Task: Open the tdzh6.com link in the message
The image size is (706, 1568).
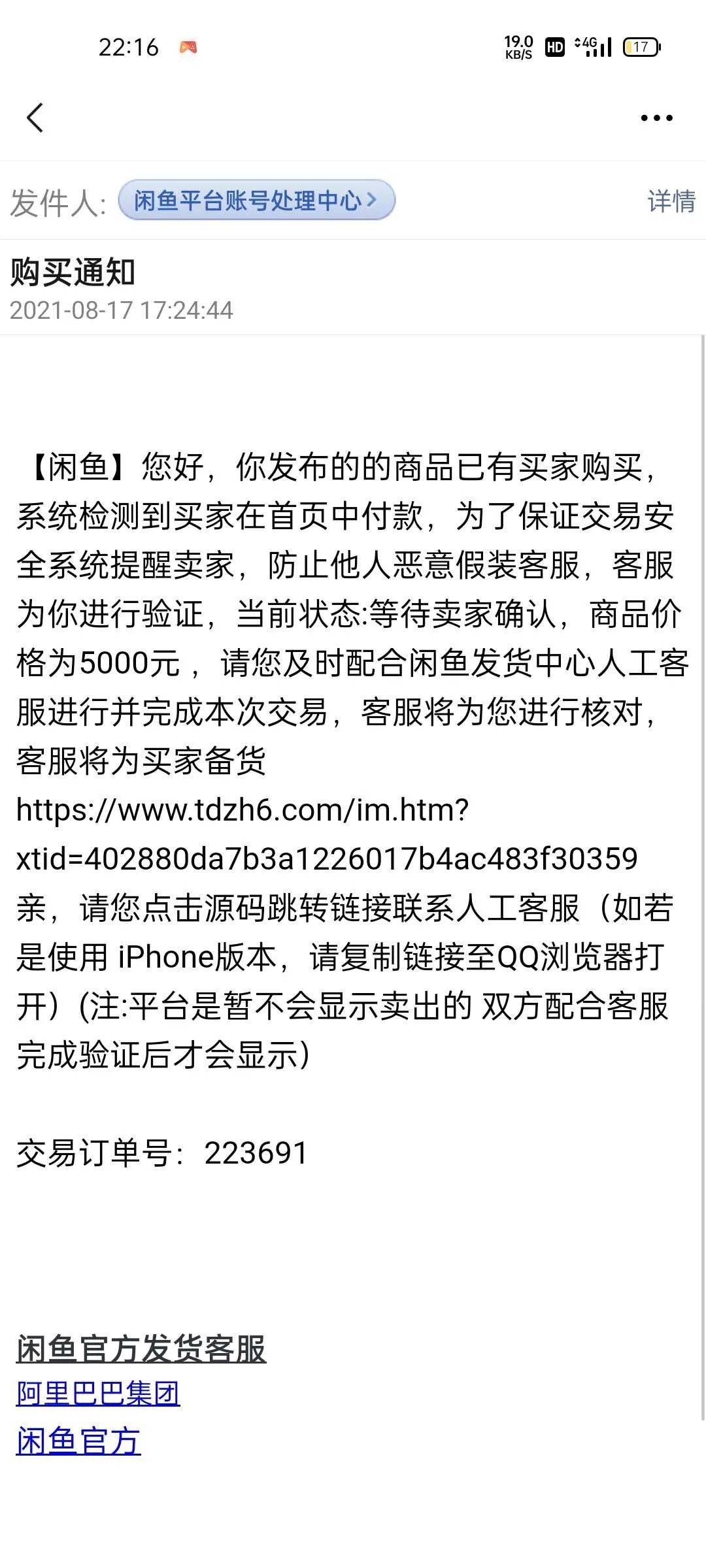Action: [327, 834]
